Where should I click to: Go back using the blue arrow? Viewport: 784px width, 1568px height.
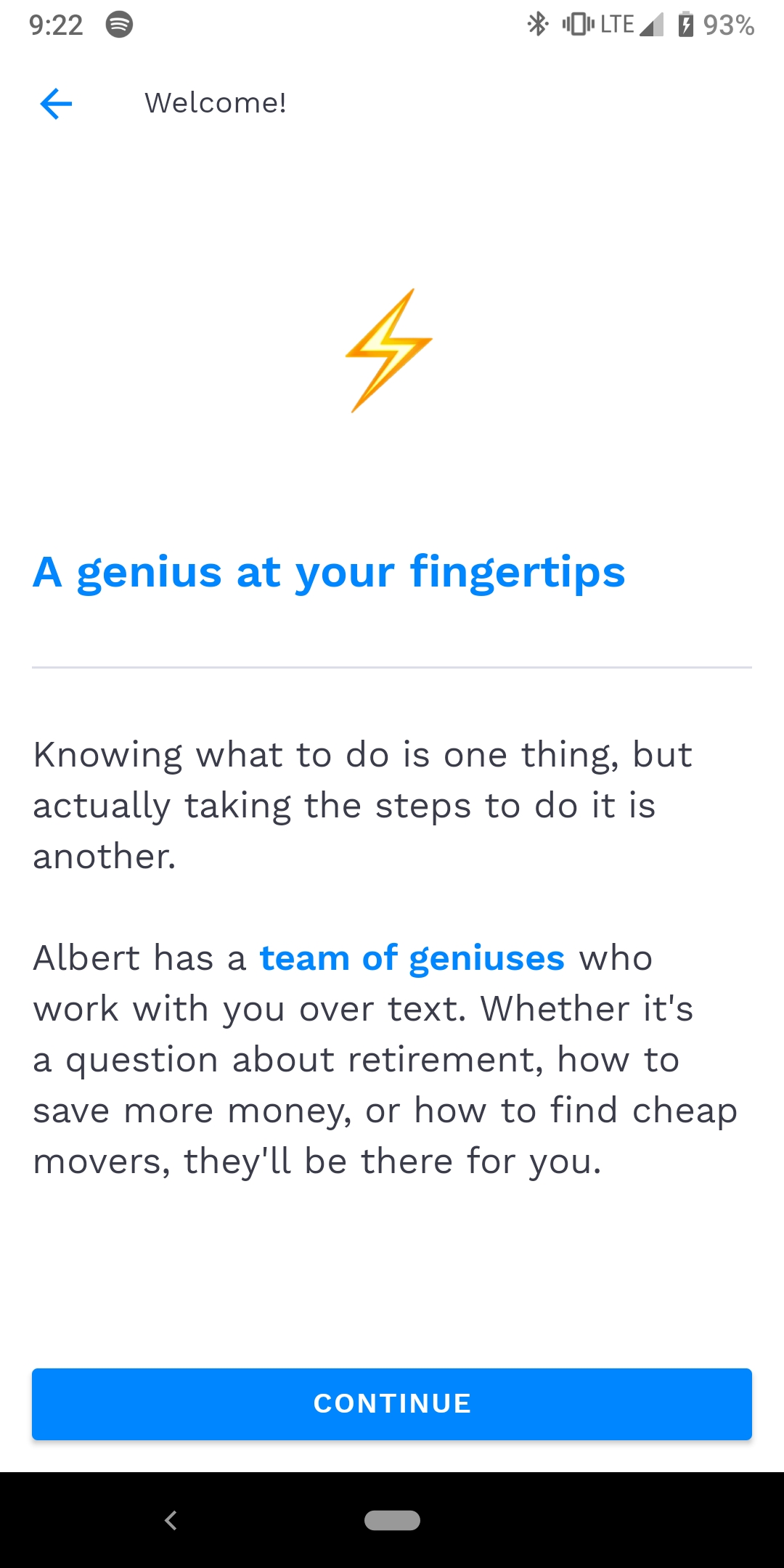56,103
